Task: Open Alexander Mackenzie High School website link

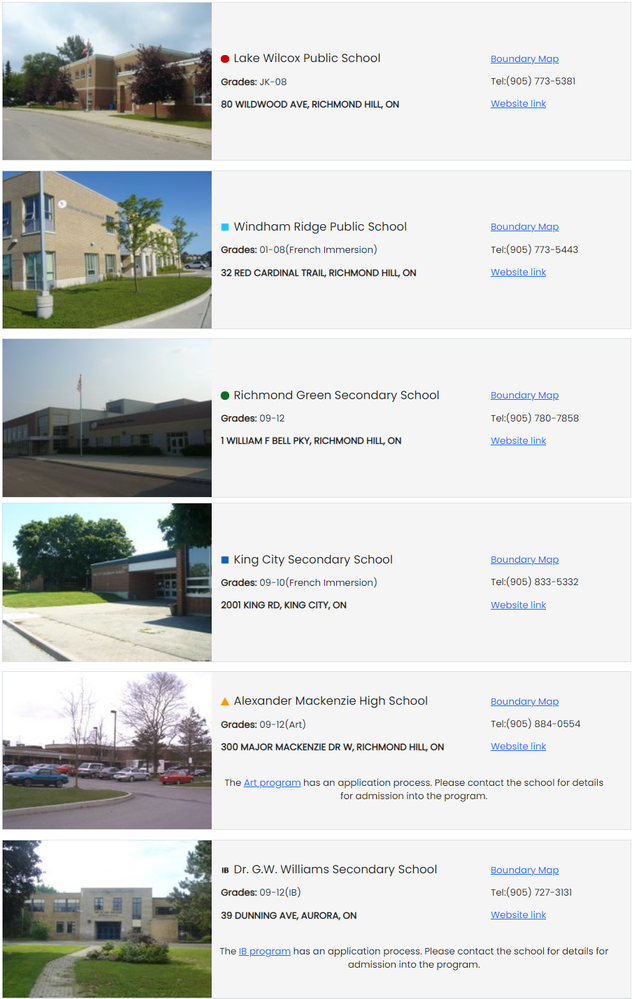Action: pos(518,747)
